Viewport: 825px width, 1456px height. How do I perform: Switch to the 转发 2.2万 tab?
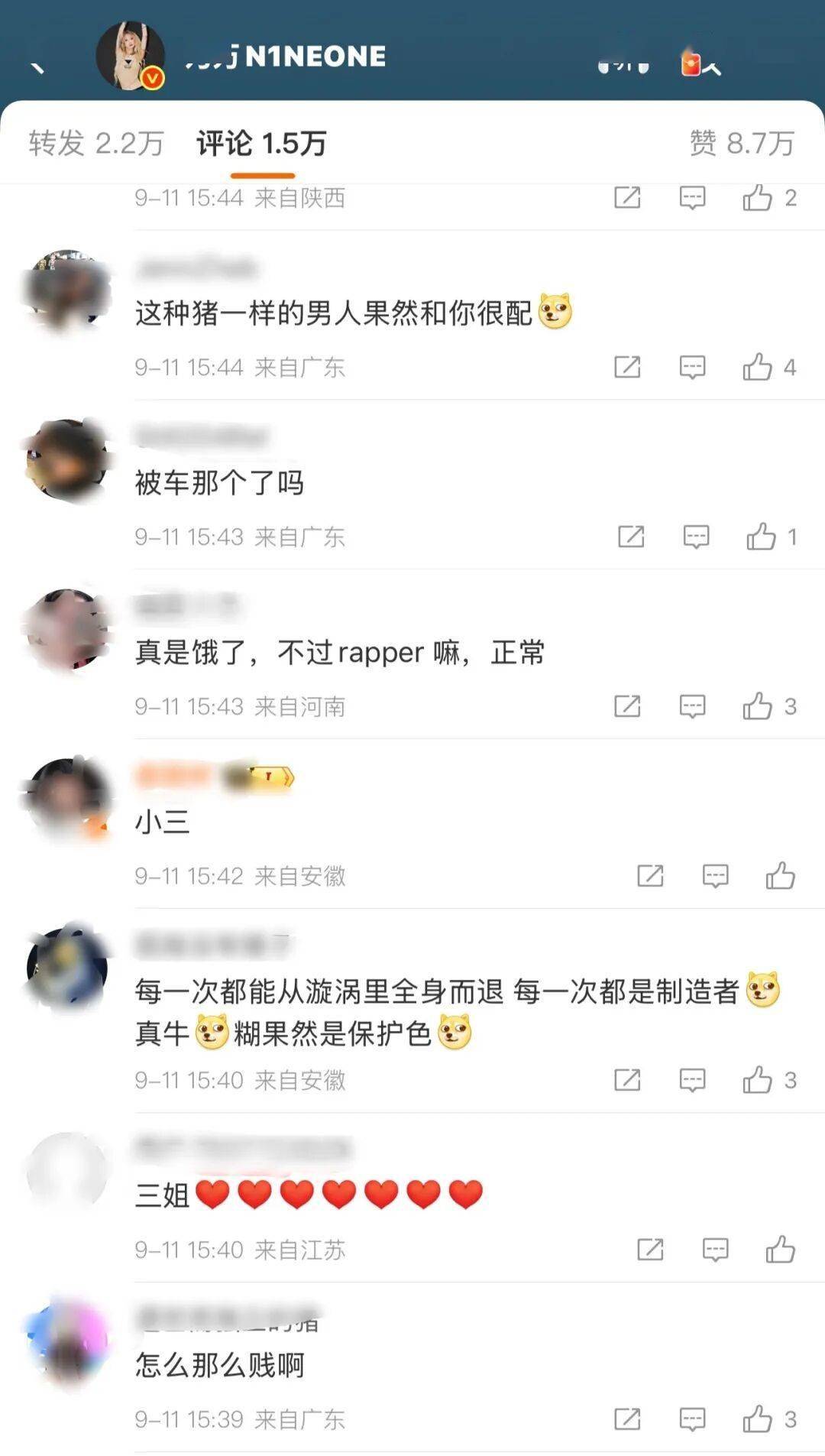(96, 143)
